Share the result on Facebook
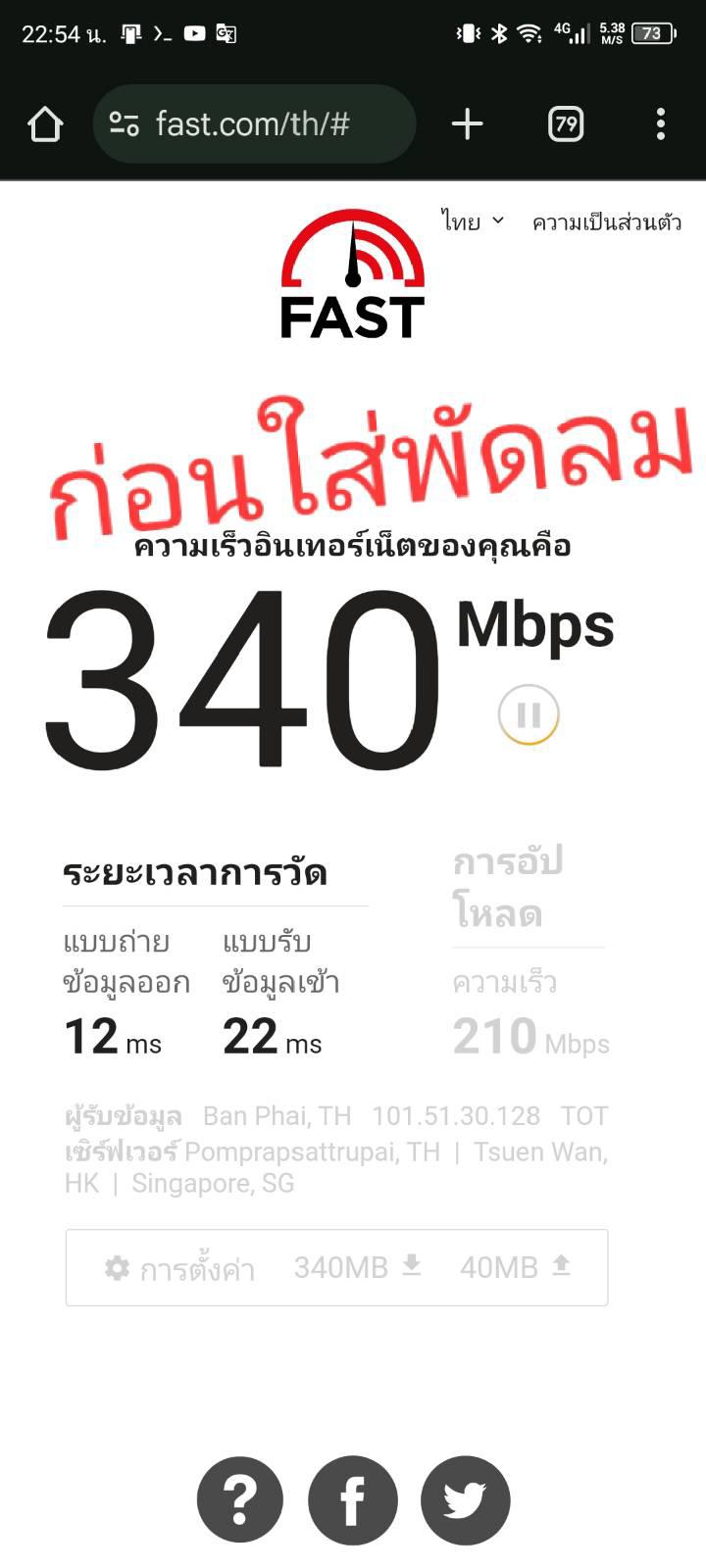 [353, 1500]
